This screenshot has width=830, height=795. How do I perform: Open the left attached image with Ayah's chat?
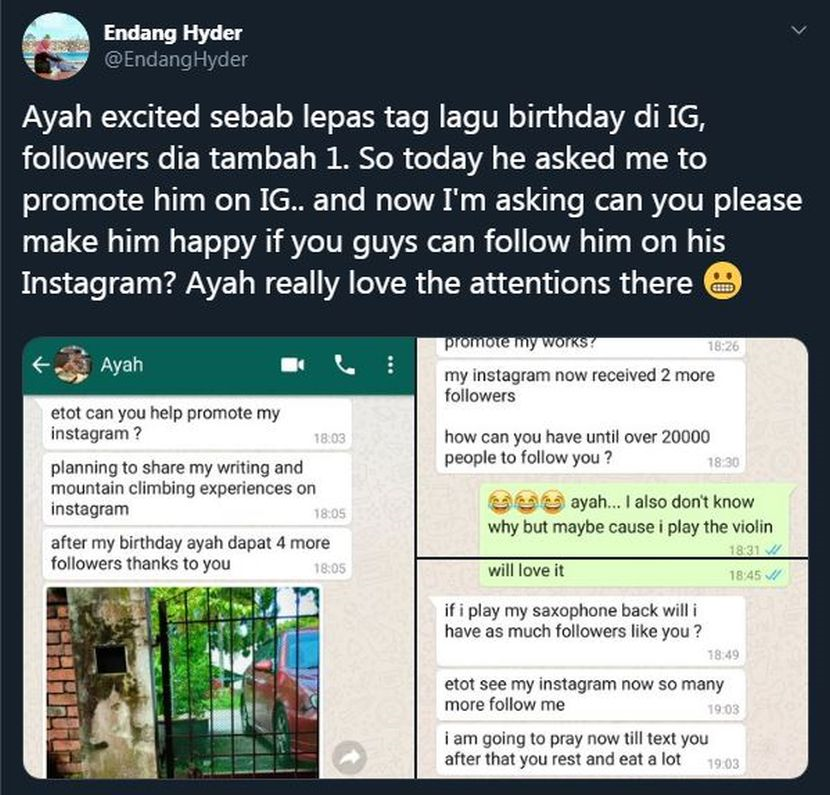pos(218,558)
